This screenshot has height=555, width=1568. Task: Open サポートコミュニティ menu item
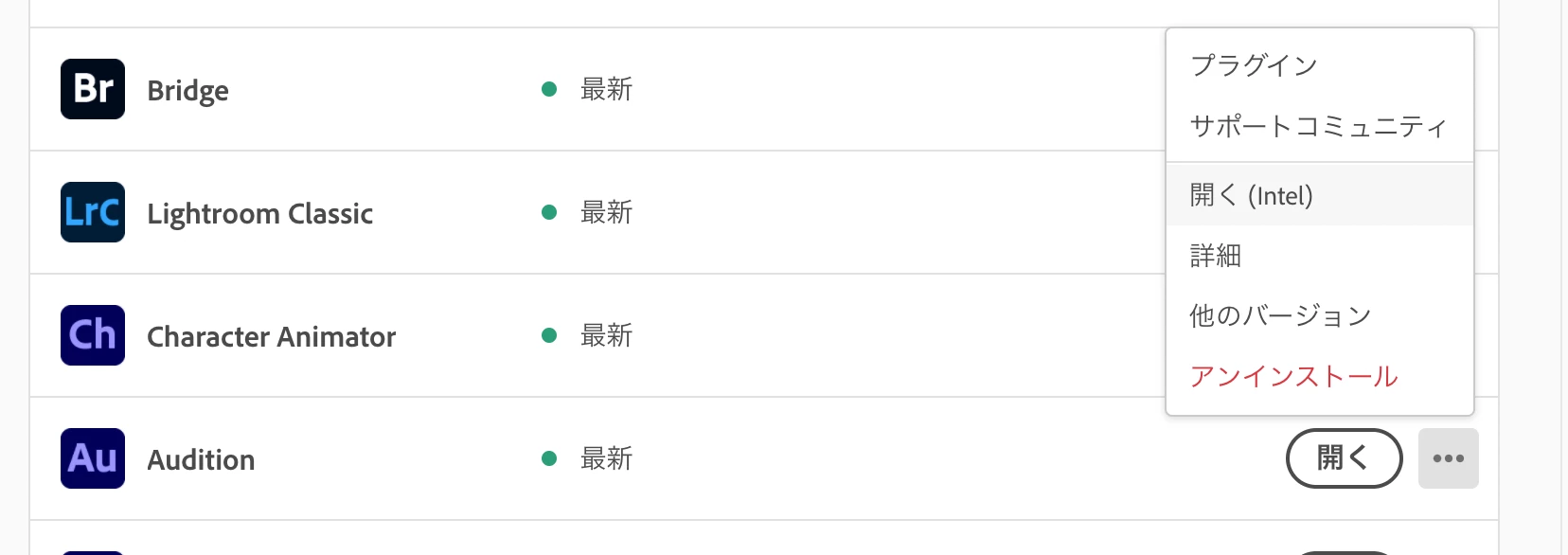coord(1318,126)
